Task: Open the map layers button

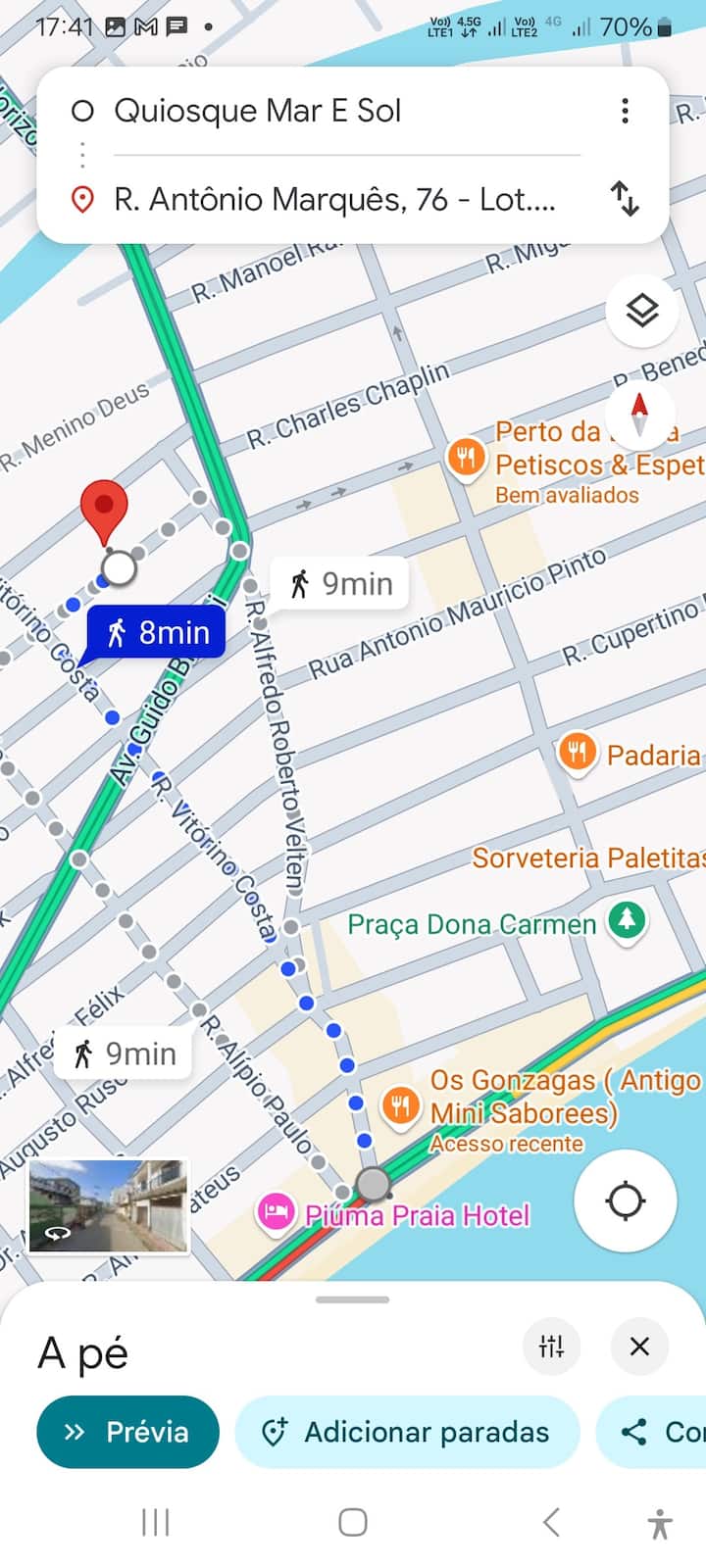Action: (x=641, y=311)
